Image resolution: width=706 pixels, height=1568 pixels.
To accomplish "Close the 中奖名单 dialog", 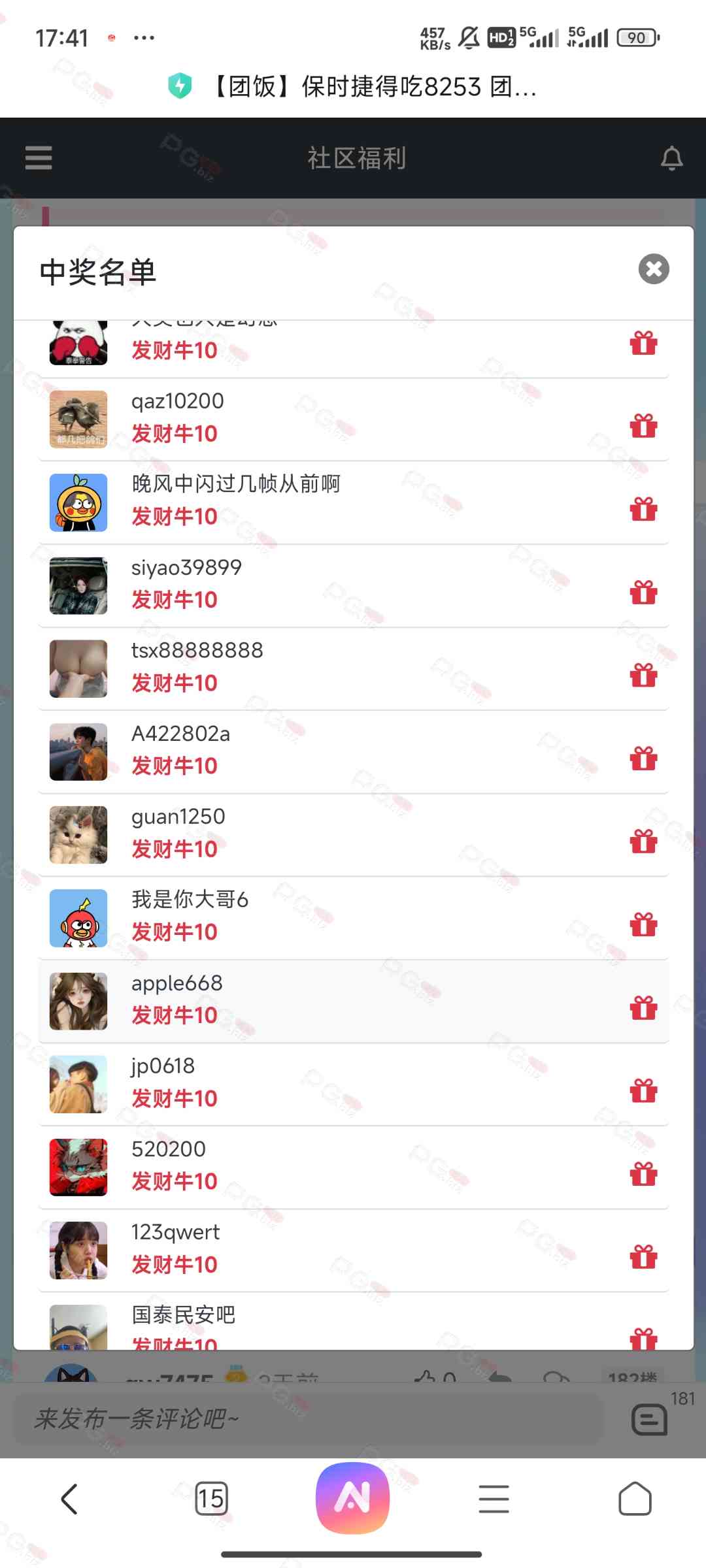I will [654, 269].
